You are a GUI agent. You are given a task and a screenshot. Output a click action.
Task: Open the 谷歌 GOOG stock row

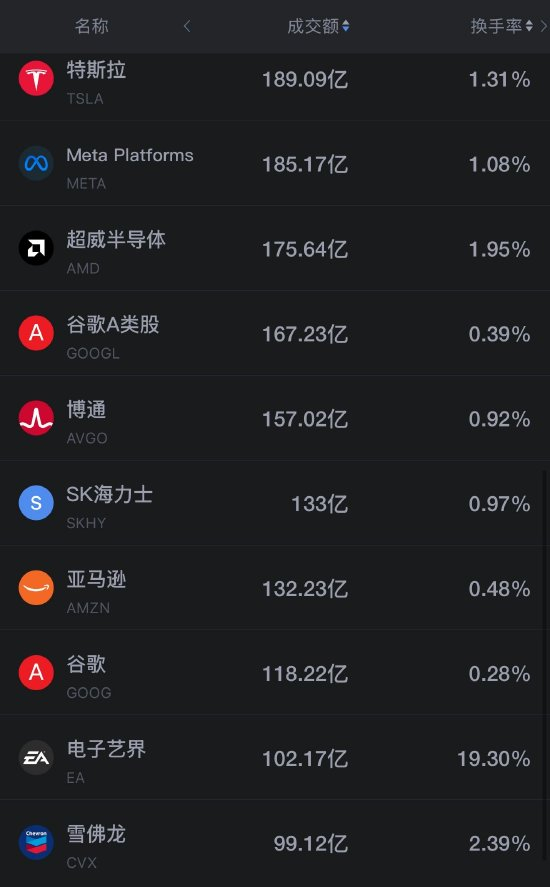click(x=275, y=672)
